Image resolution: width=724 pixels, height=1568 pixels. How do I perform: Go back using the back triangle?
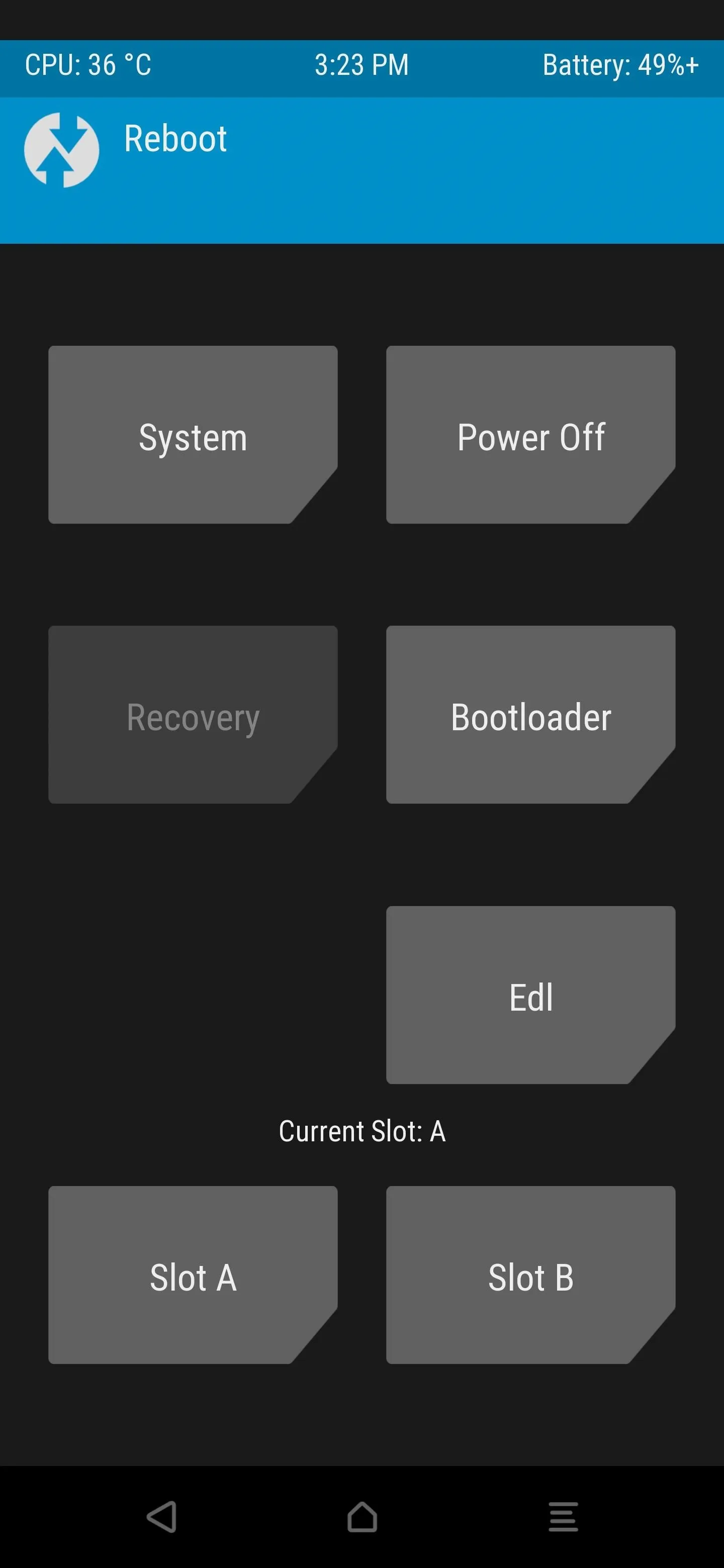[162, 1516]
